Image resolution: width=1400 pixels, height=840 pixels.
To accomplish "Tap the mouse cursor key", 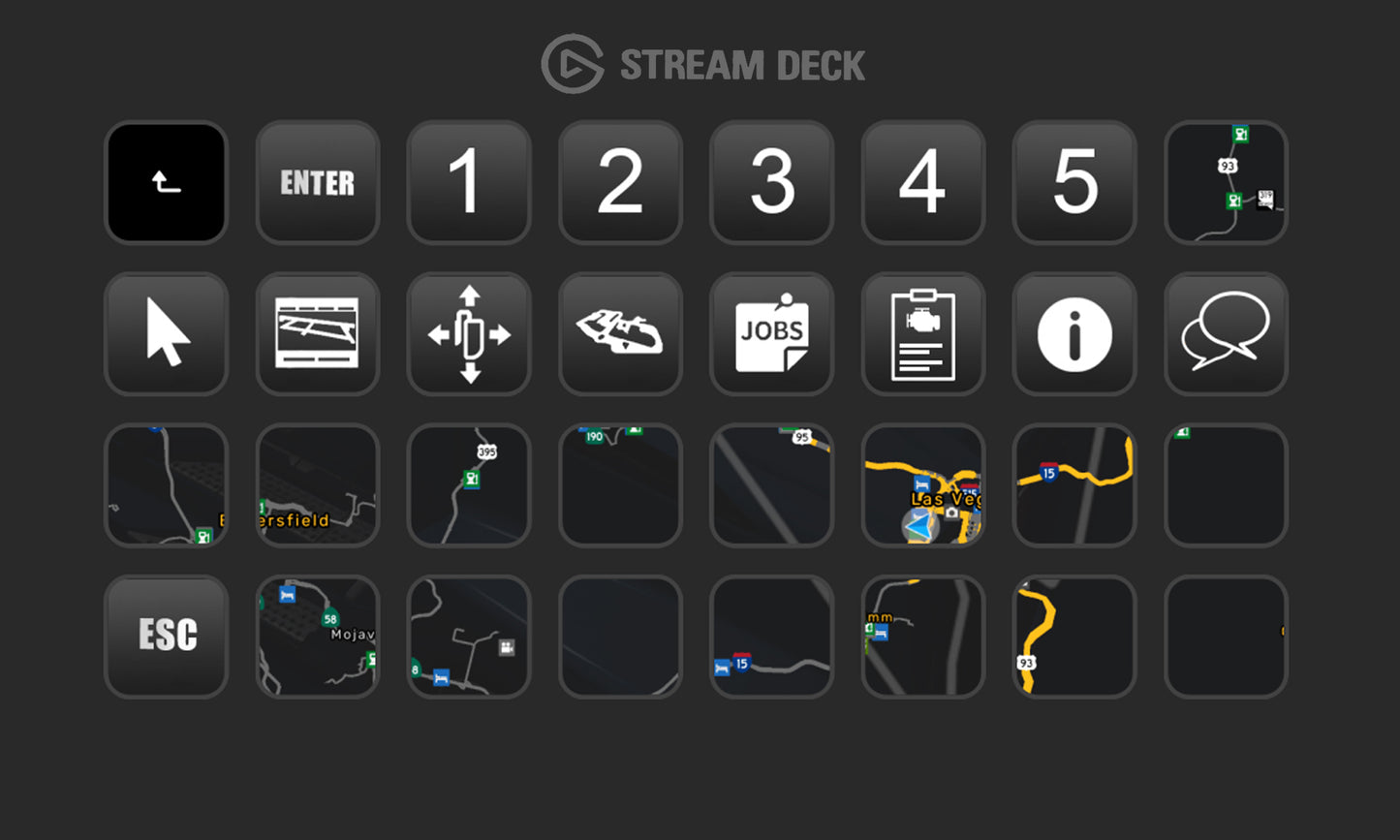I will pos(166,333).
